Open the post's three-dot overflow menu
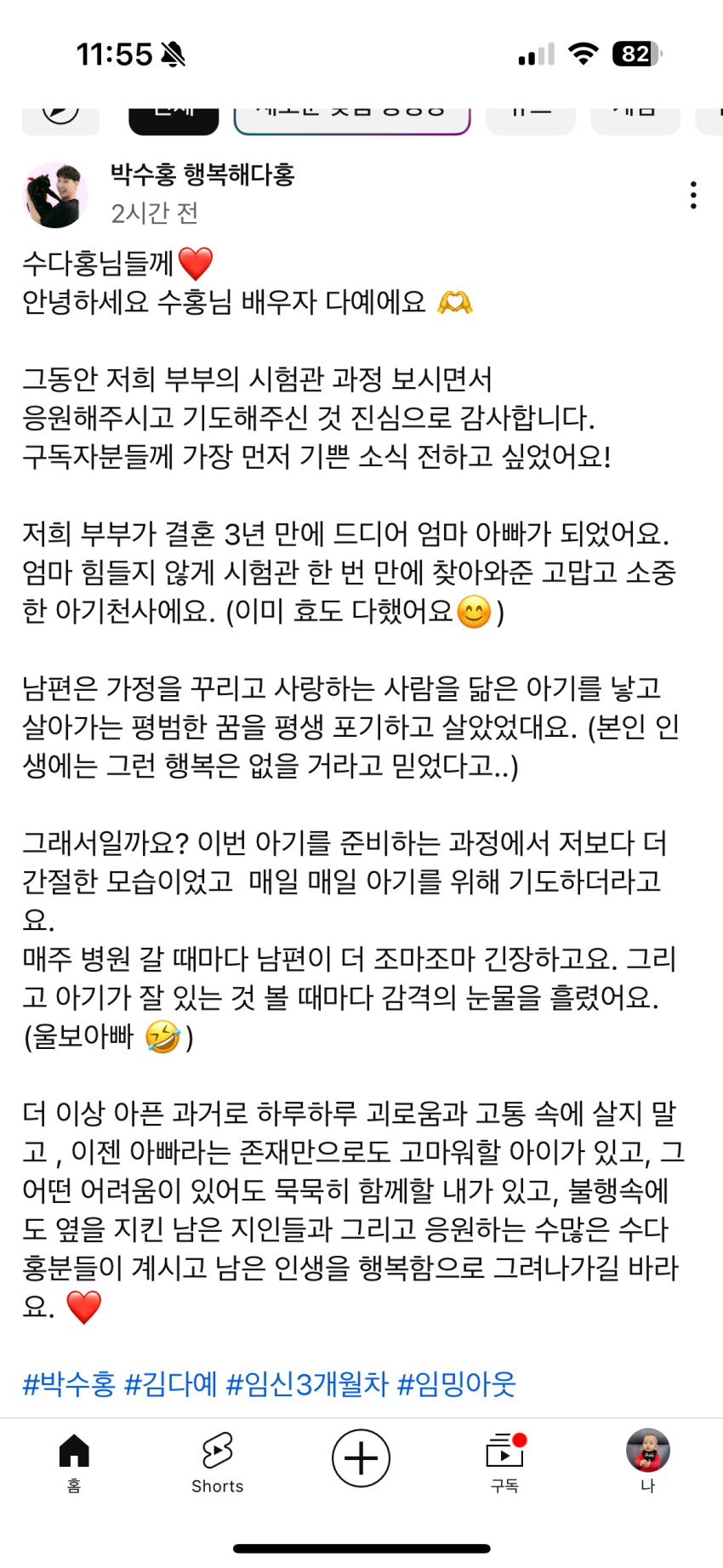The width and height of the screenshot is (723, 1568). [x=694, y=195]
